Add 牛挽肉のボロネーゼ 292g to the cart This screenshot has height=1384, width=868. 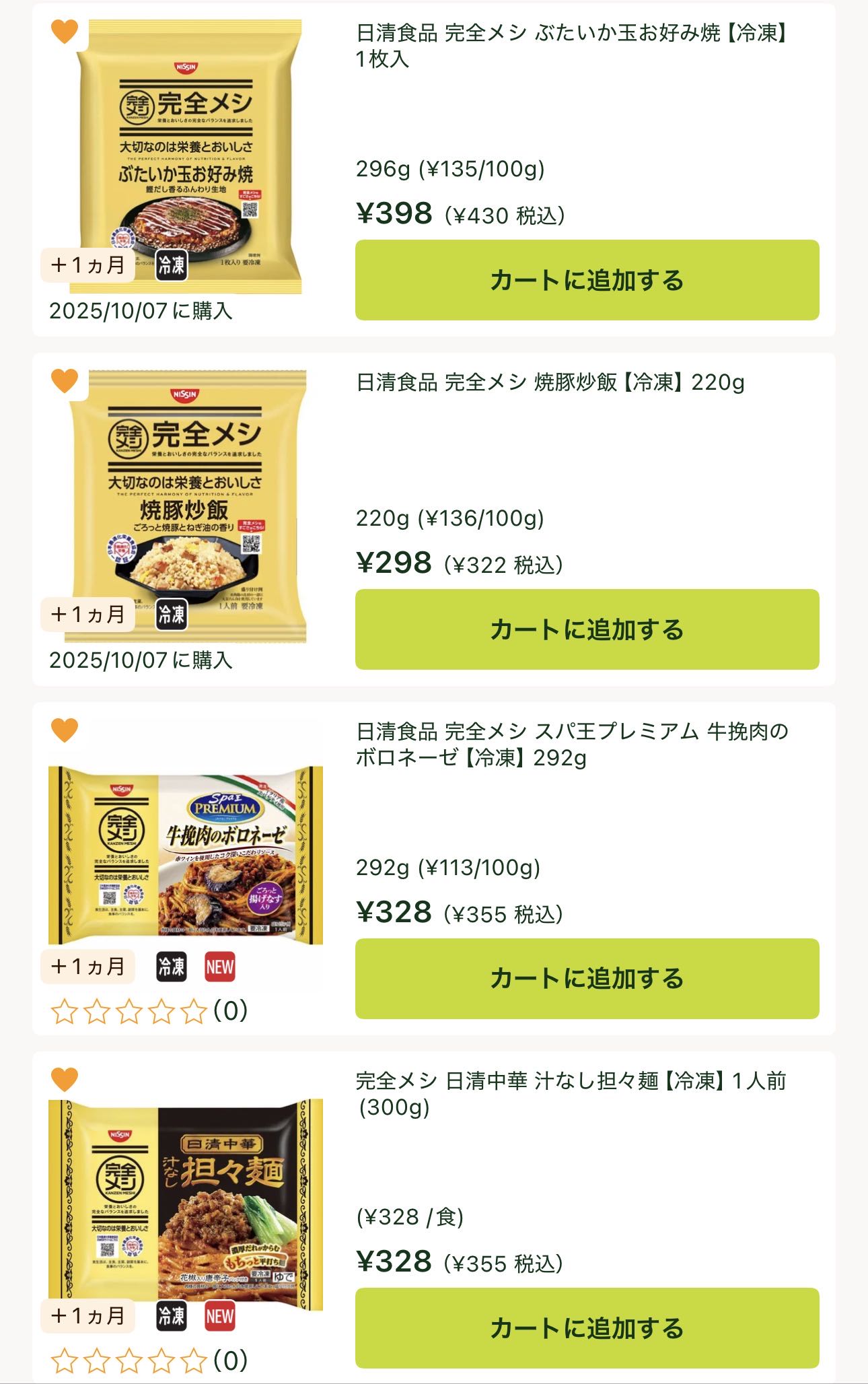coord(587,979)
